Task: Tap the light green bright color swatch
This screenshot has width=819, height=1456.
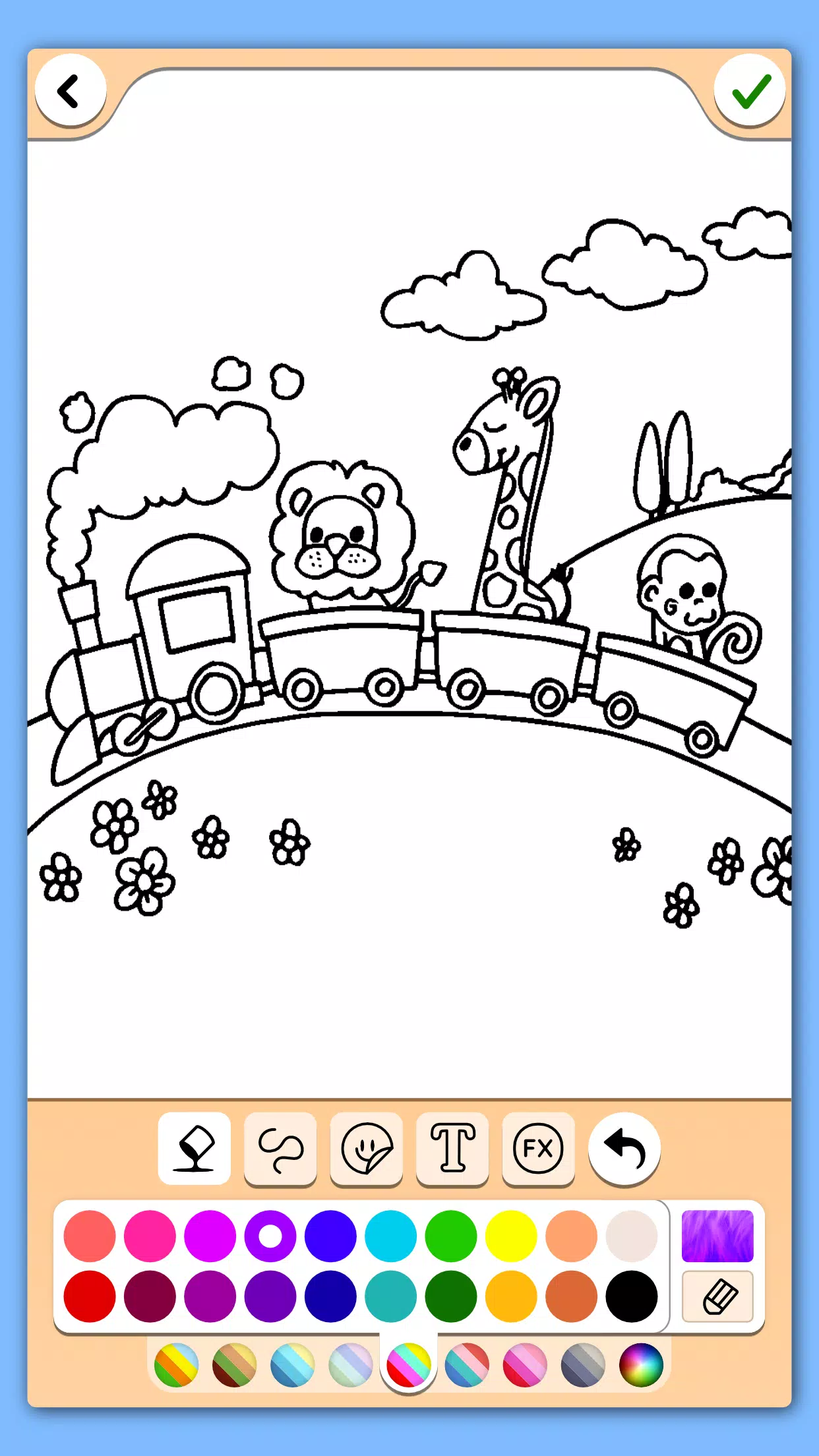Action: coord(451,1236)
